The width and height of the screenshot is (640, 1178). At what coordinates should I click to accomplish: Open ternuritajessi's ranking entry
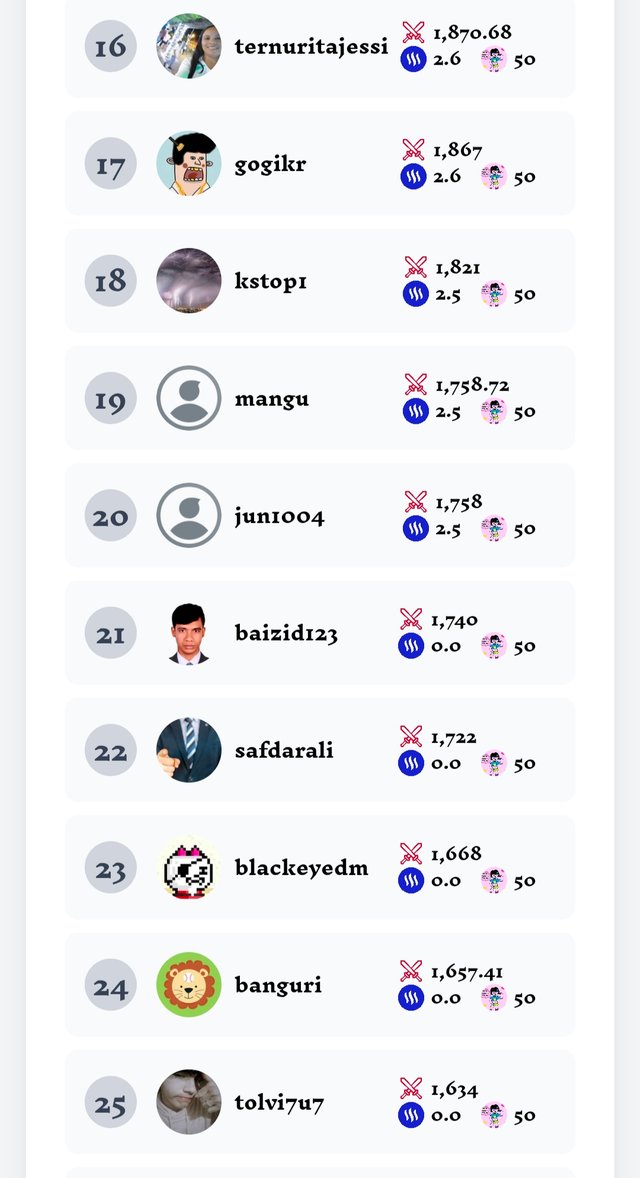[310, 47]
